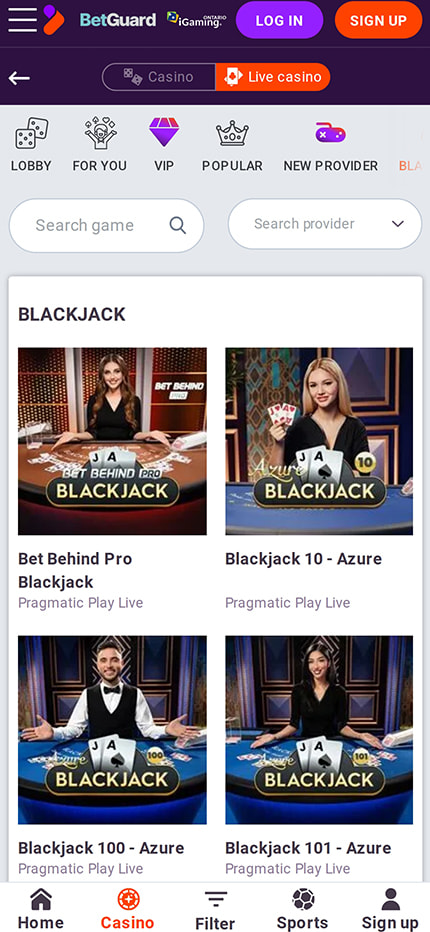The width and height of the screenshot is (430, 932).
Task: Open the hamburger menu
Action: pyautogui.click(x=22, y=20)
